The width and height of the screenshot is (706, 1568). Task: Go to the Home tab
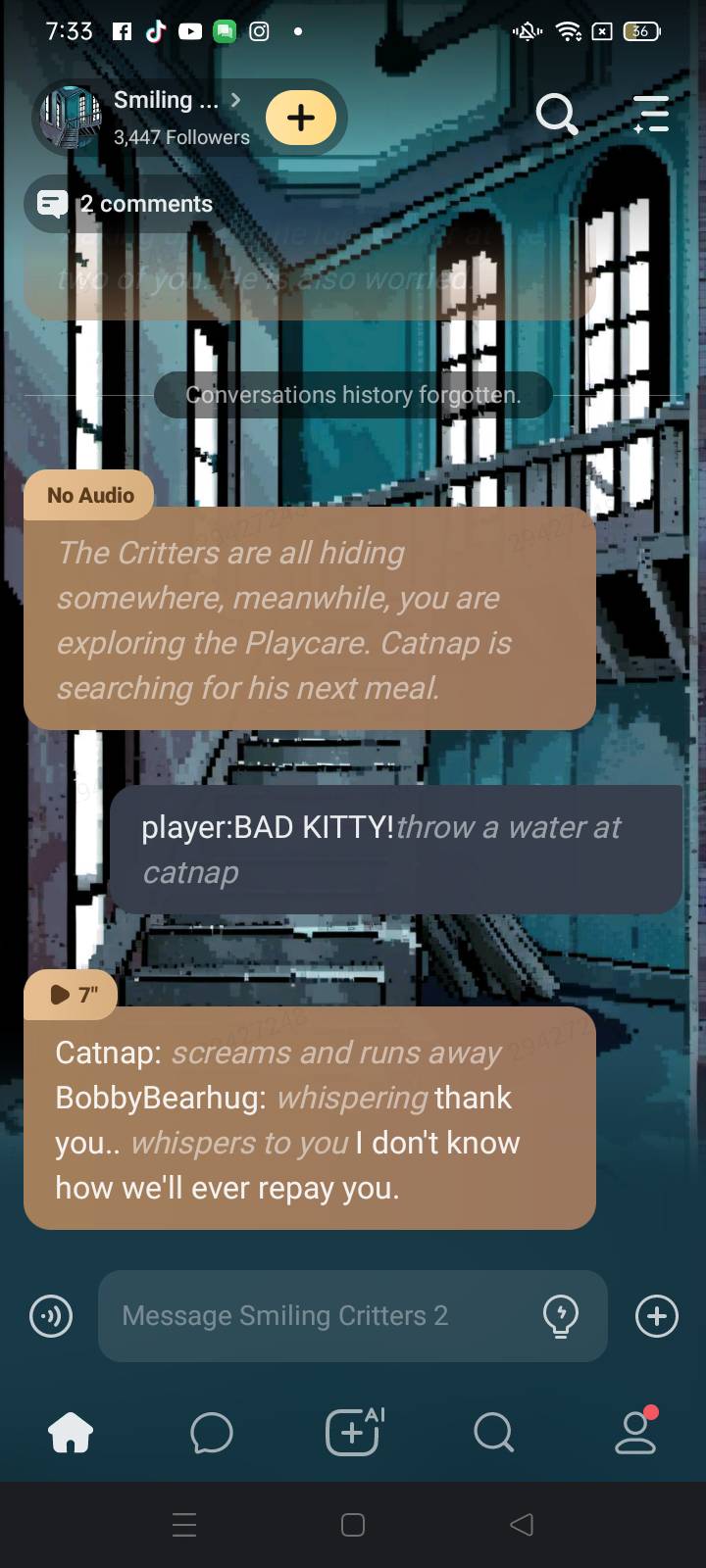[71, 1433]
